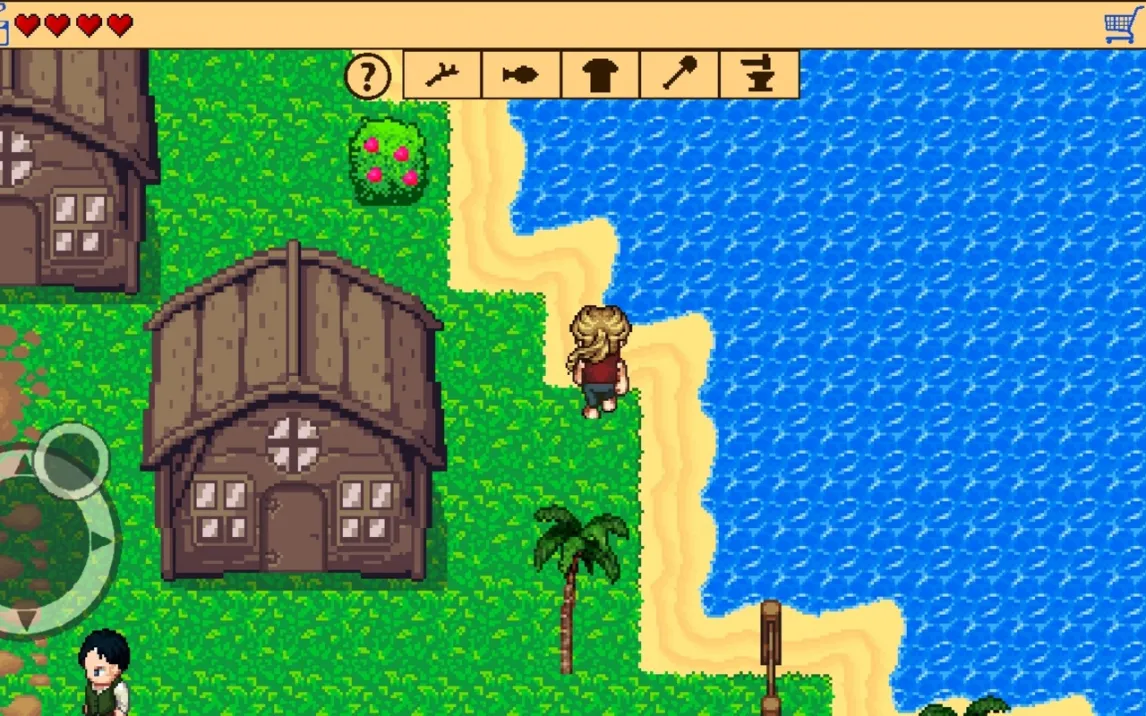The width and height of the screenshot is (1146, 716).
Task: Select the branch crafting category
Action: tap(442, 75)
